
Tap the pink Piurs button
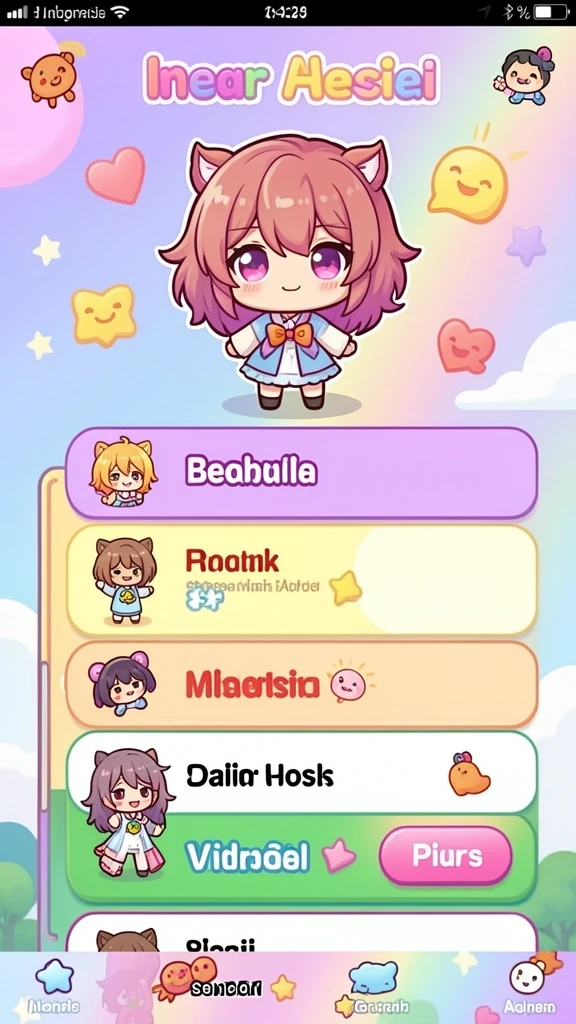pos(445,856)
